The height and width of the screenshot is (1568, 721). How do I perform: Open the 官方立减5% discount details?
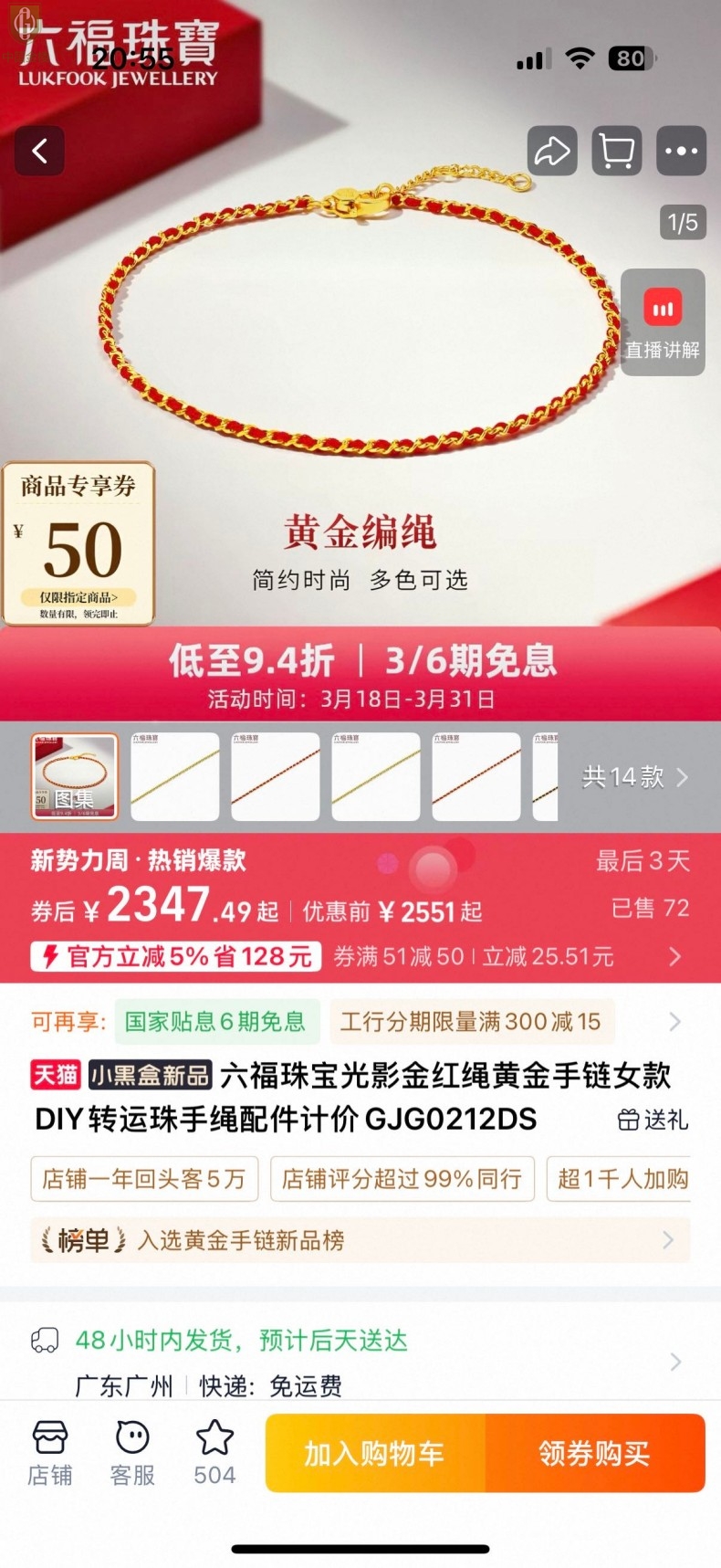pyautogui.click(x=176, y=956)
